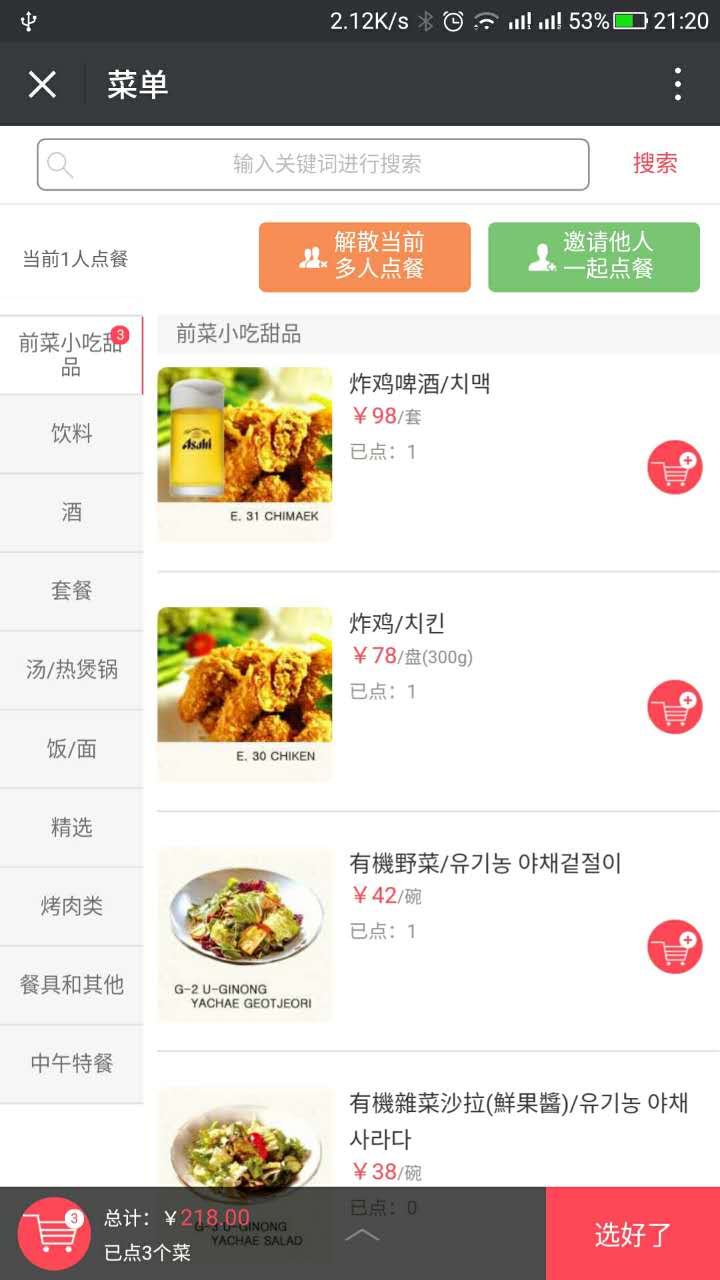
Task: Open the cart icon at bottom left
Action: pyautogui.click(x=54, y=1233)
